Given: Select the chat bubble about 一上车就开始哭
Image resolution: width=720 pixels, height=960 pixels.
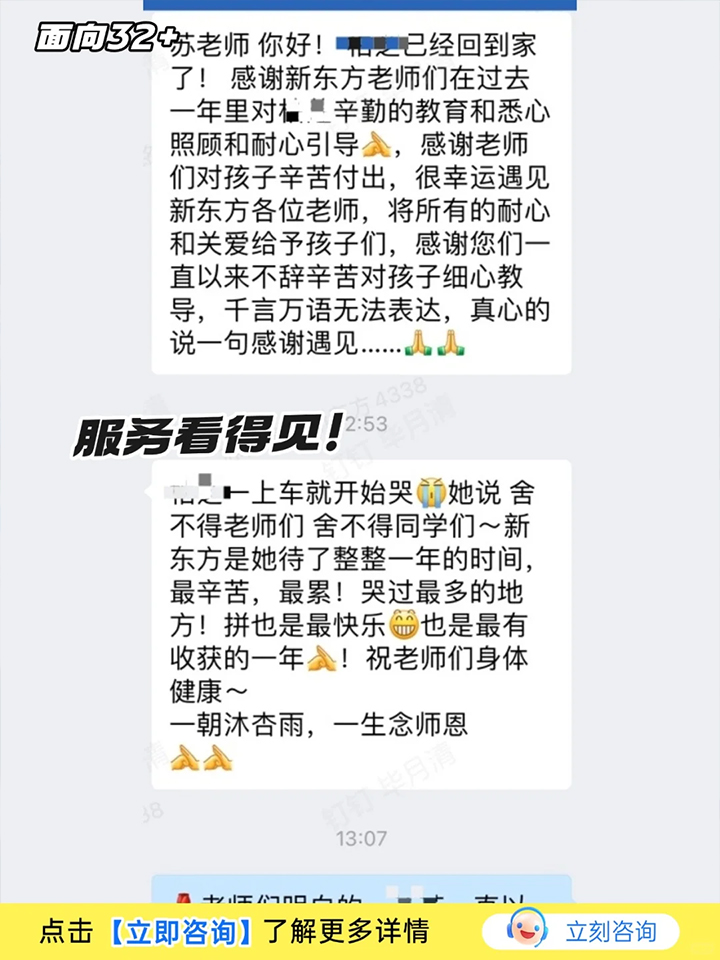Looking at the screenshot, I should coord(360,620).
